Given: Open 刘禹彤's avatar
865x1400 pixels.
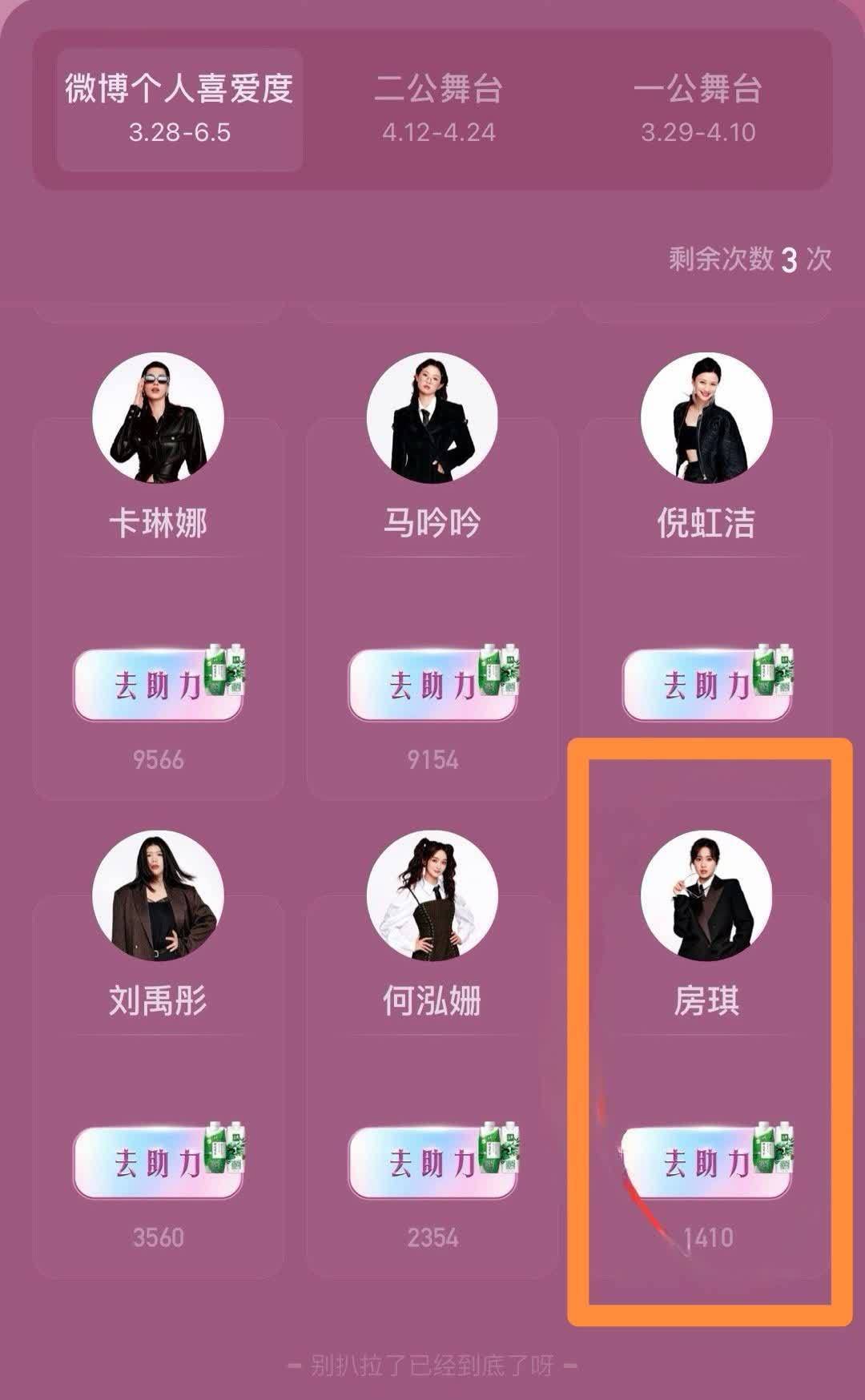Looking at the screenshot, I should (158, 895).
